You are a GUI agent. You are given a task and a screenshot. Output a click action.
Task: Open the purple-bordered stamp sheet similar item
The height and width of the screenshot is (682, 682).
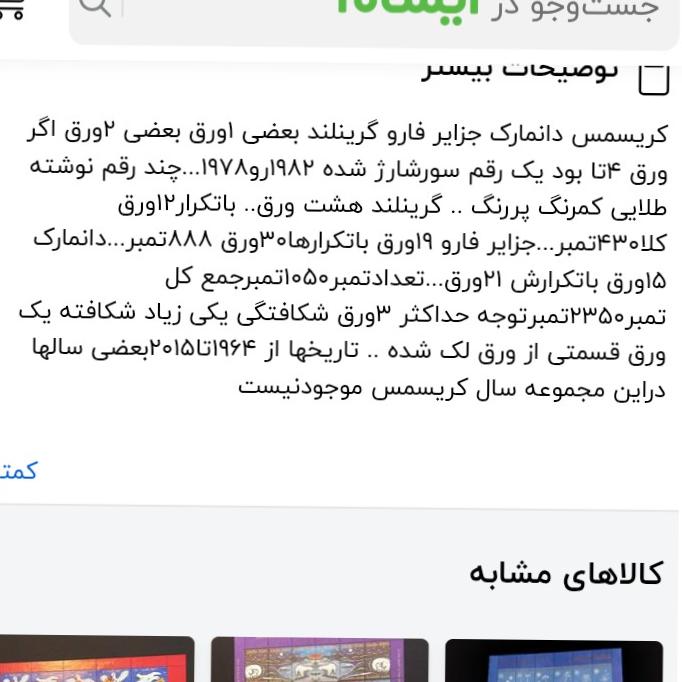coord(319,660)
